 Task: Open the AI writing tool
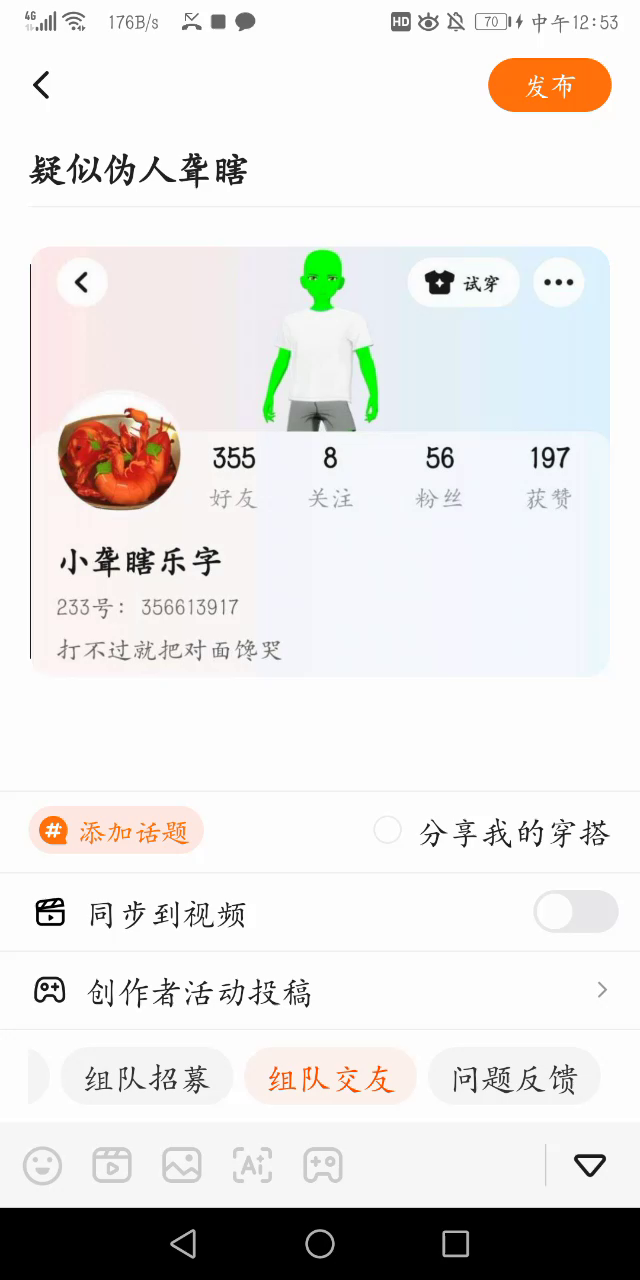252,1165
